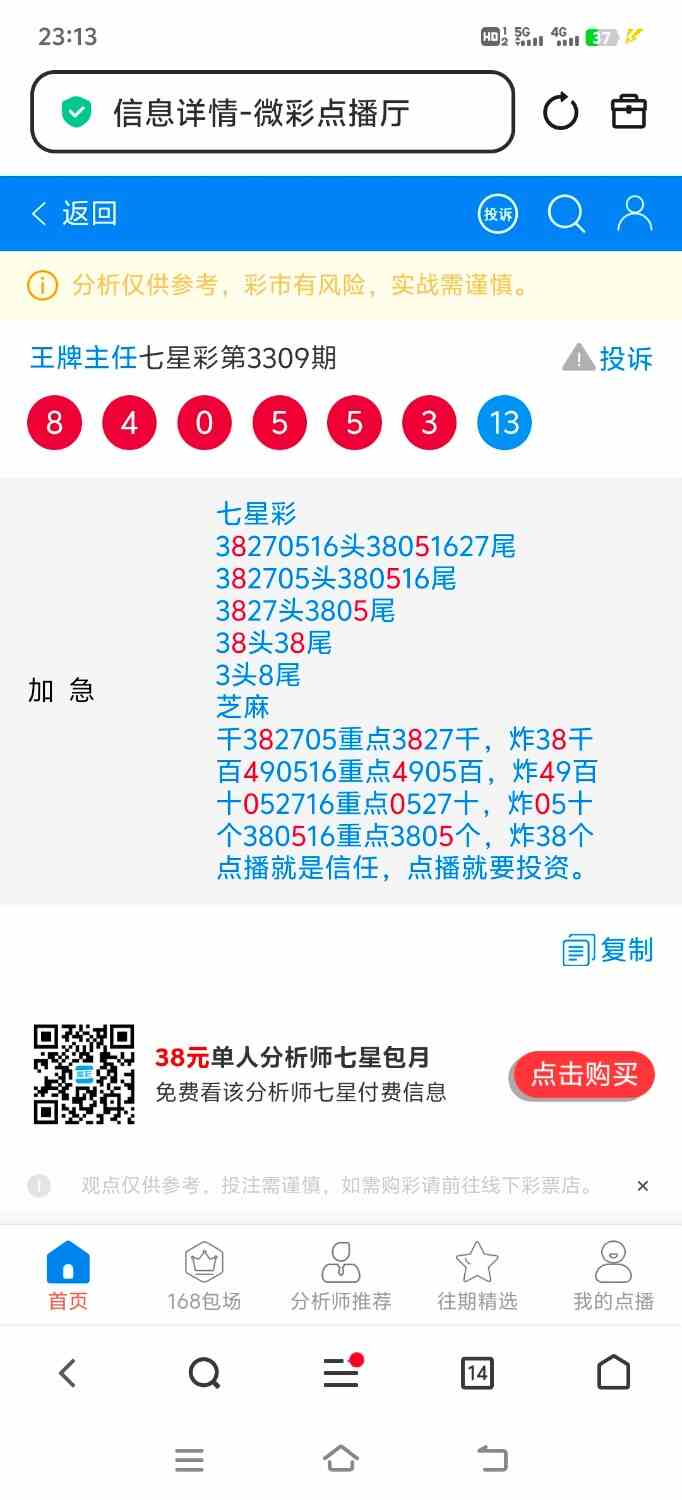Switch to the 往期精选 tab
This screenshot has height=1500, width=682.
[x=477, y=1275]
